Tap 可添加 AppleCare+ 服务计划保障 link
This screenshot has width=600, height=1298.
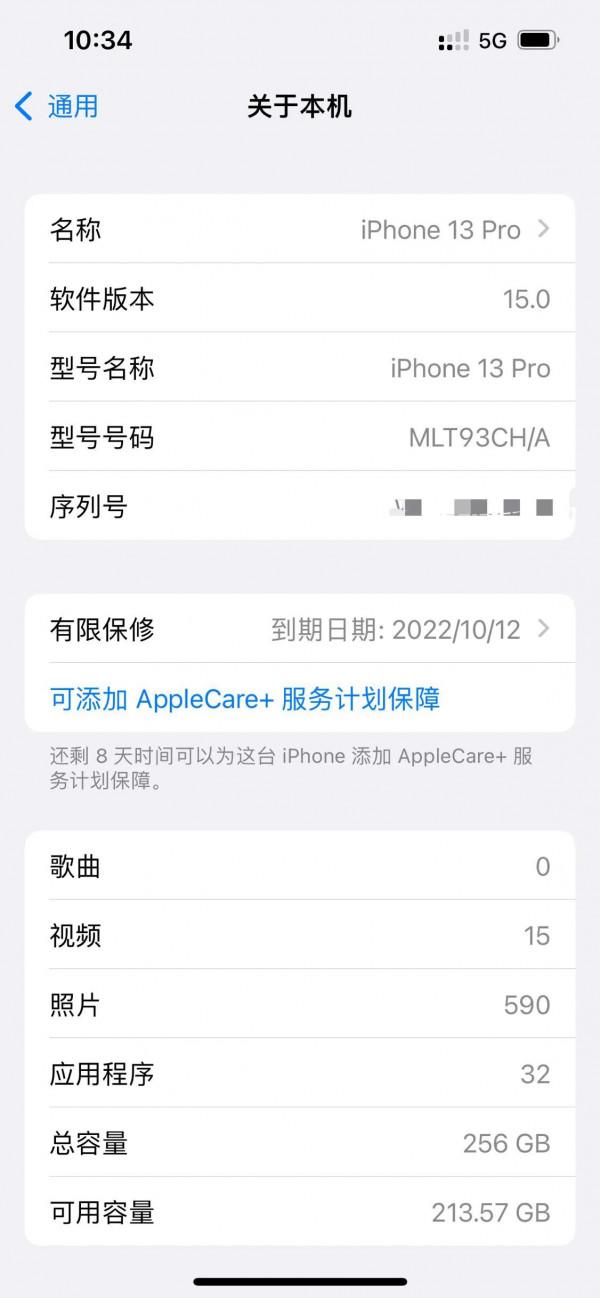point(245,698)
